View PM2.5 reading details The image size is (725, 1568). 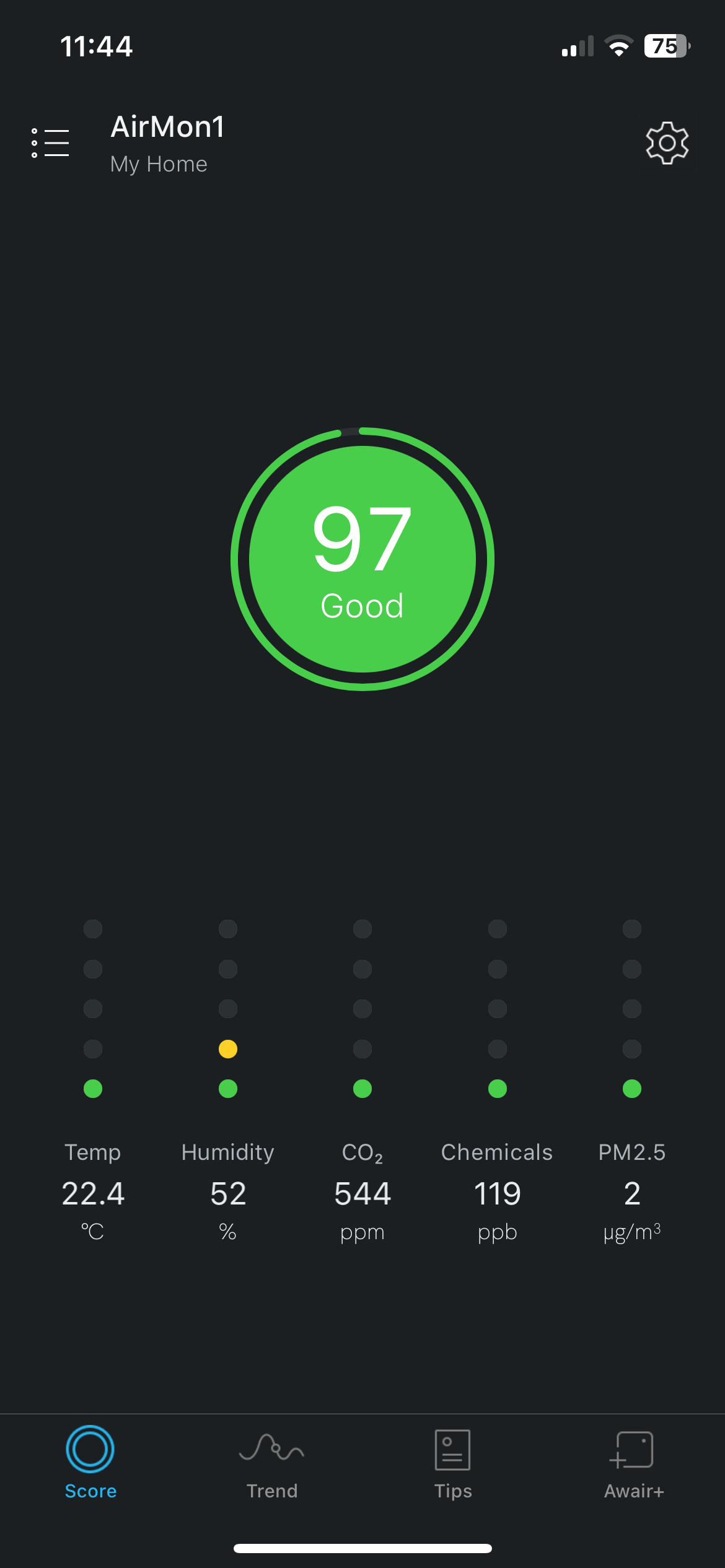click(631, 1191)
